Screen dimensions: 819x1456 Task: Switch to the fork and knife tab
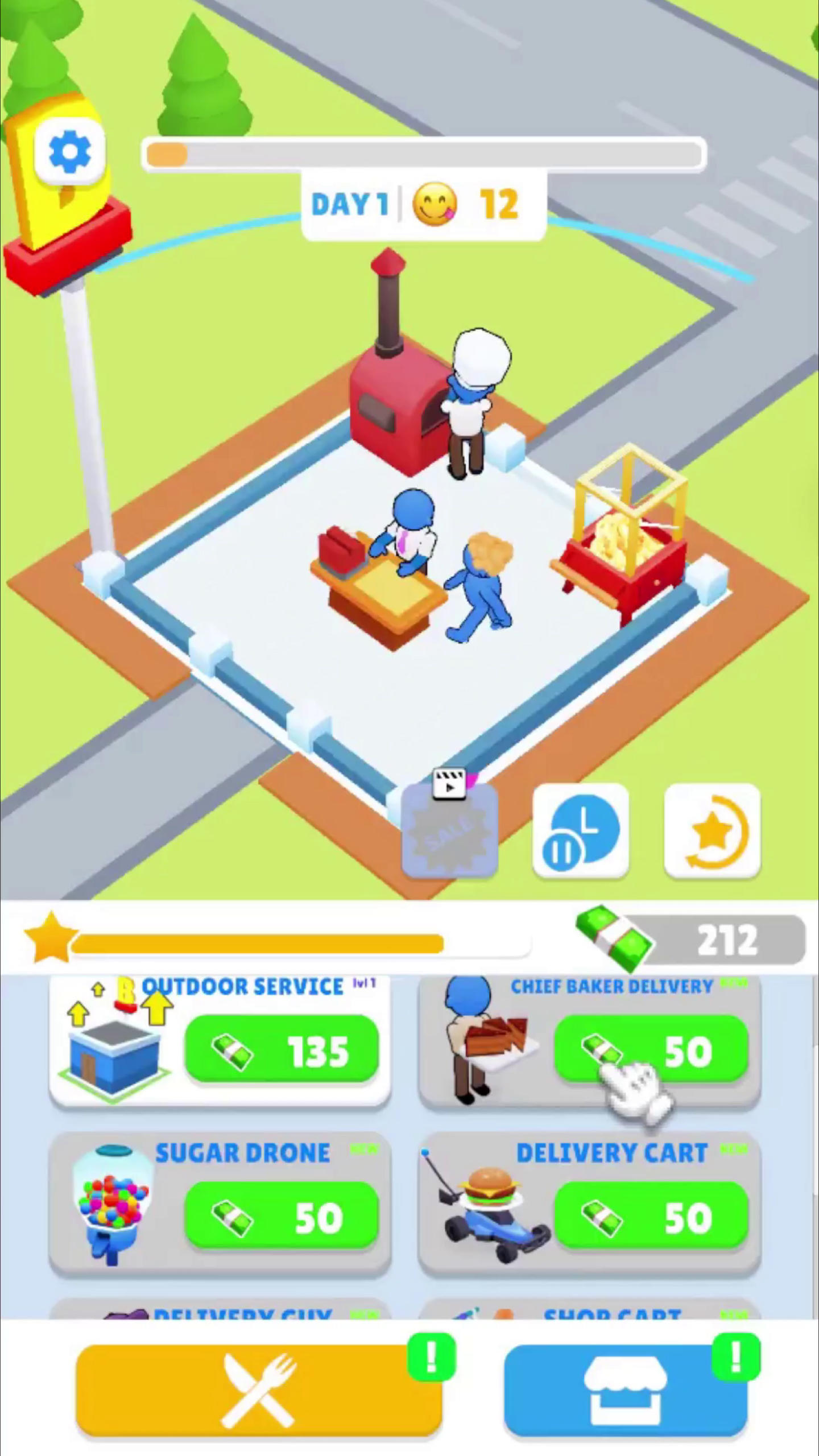point(259,1390)
